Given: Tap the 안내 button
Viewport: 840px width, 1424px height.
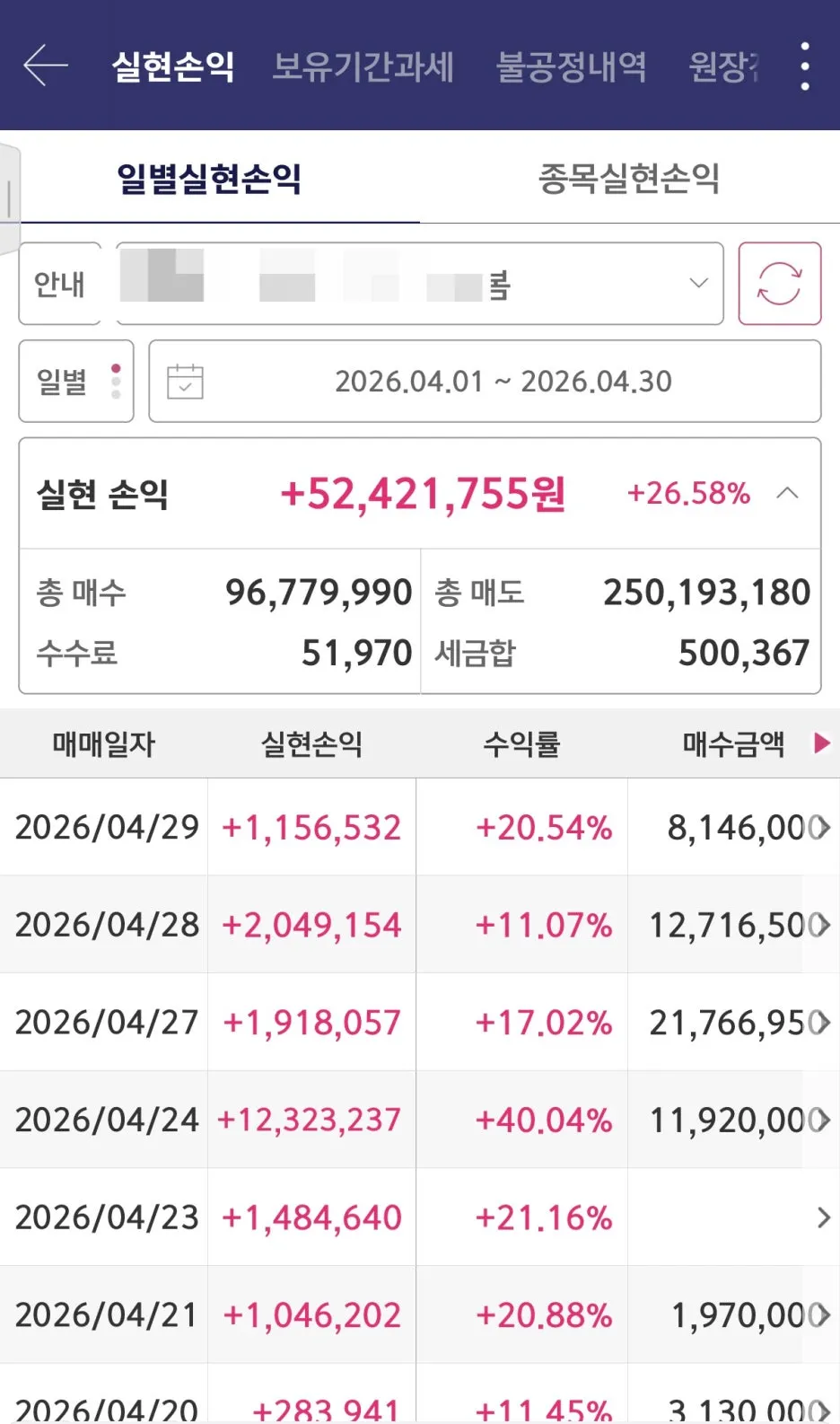Looking at the screenshot, I should [59, 284].
